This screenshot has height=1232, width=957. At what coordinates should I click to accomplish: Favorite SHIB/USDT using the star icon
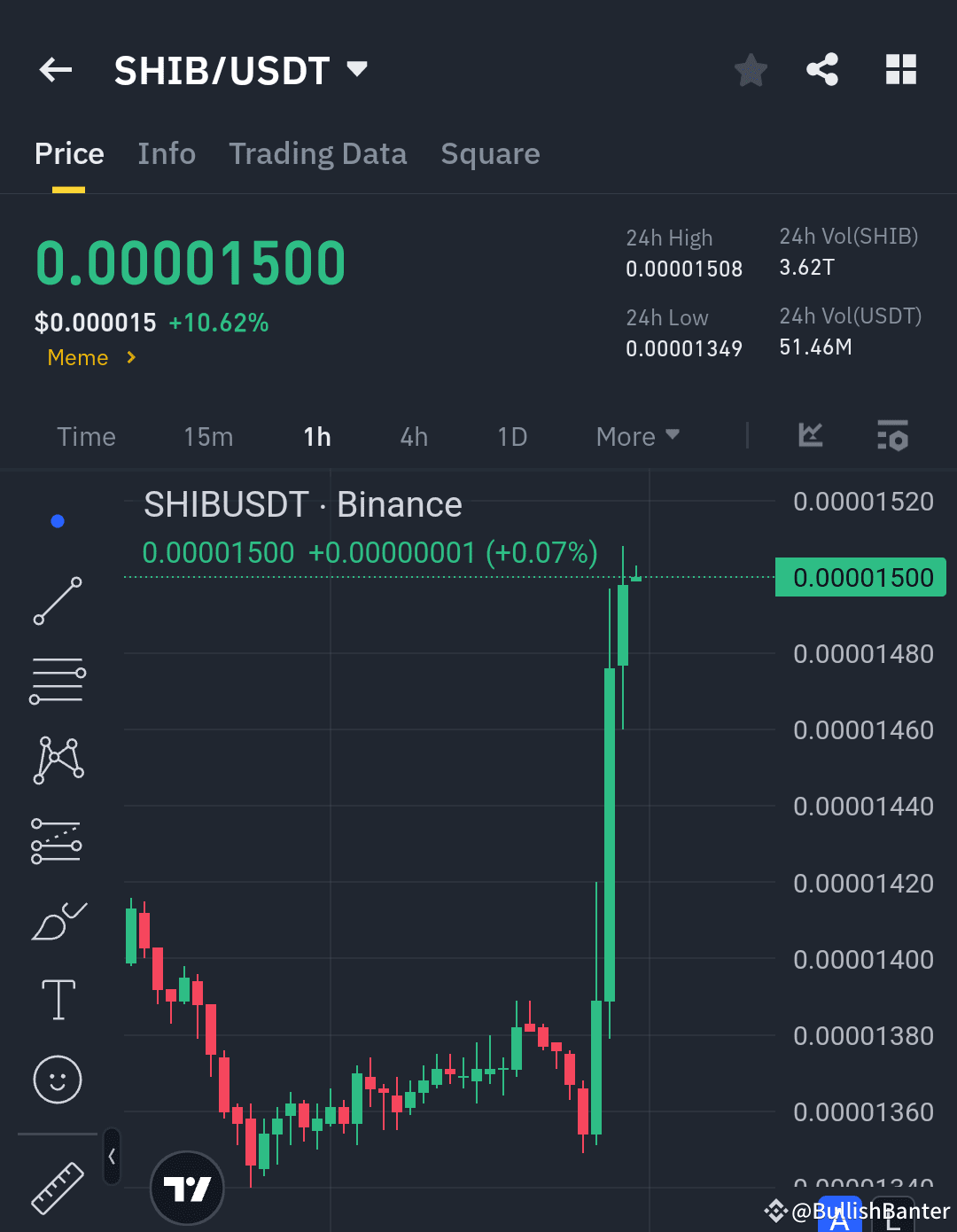point(750,69)
